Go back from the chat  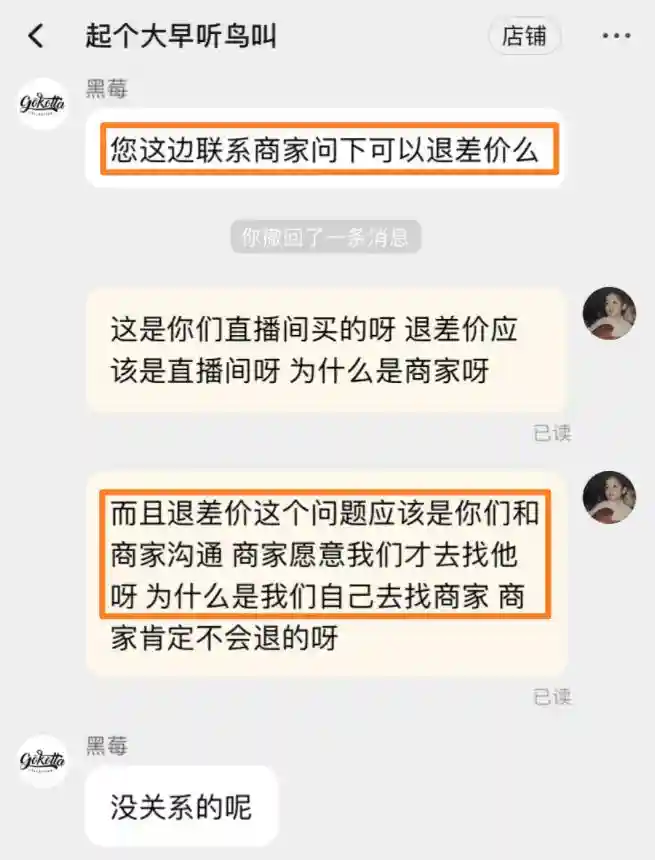coord(36,37)
